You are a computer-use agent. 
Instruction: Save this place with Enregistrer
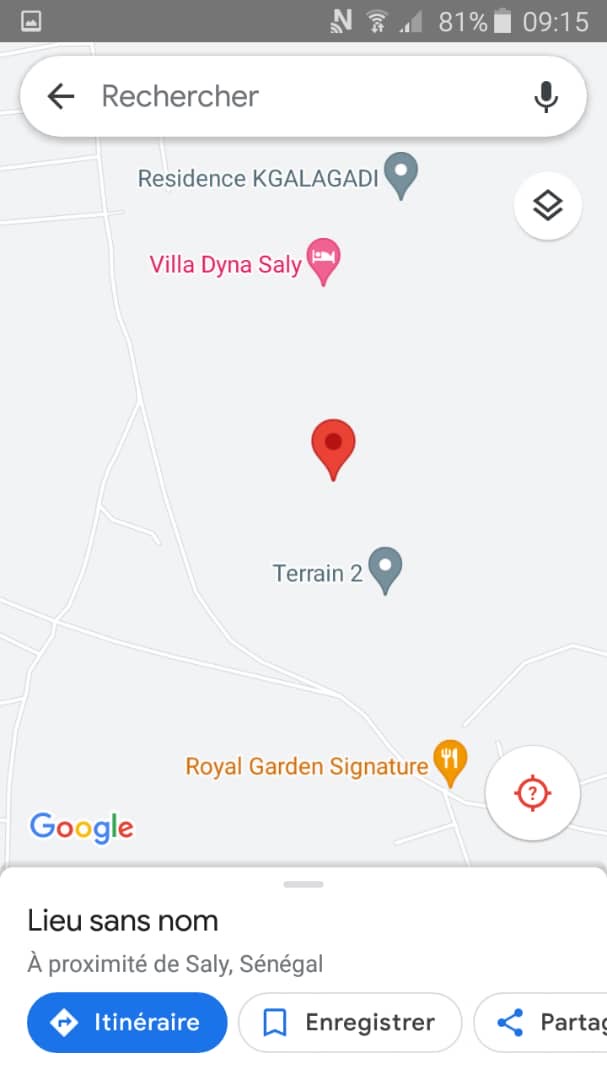350,1022
